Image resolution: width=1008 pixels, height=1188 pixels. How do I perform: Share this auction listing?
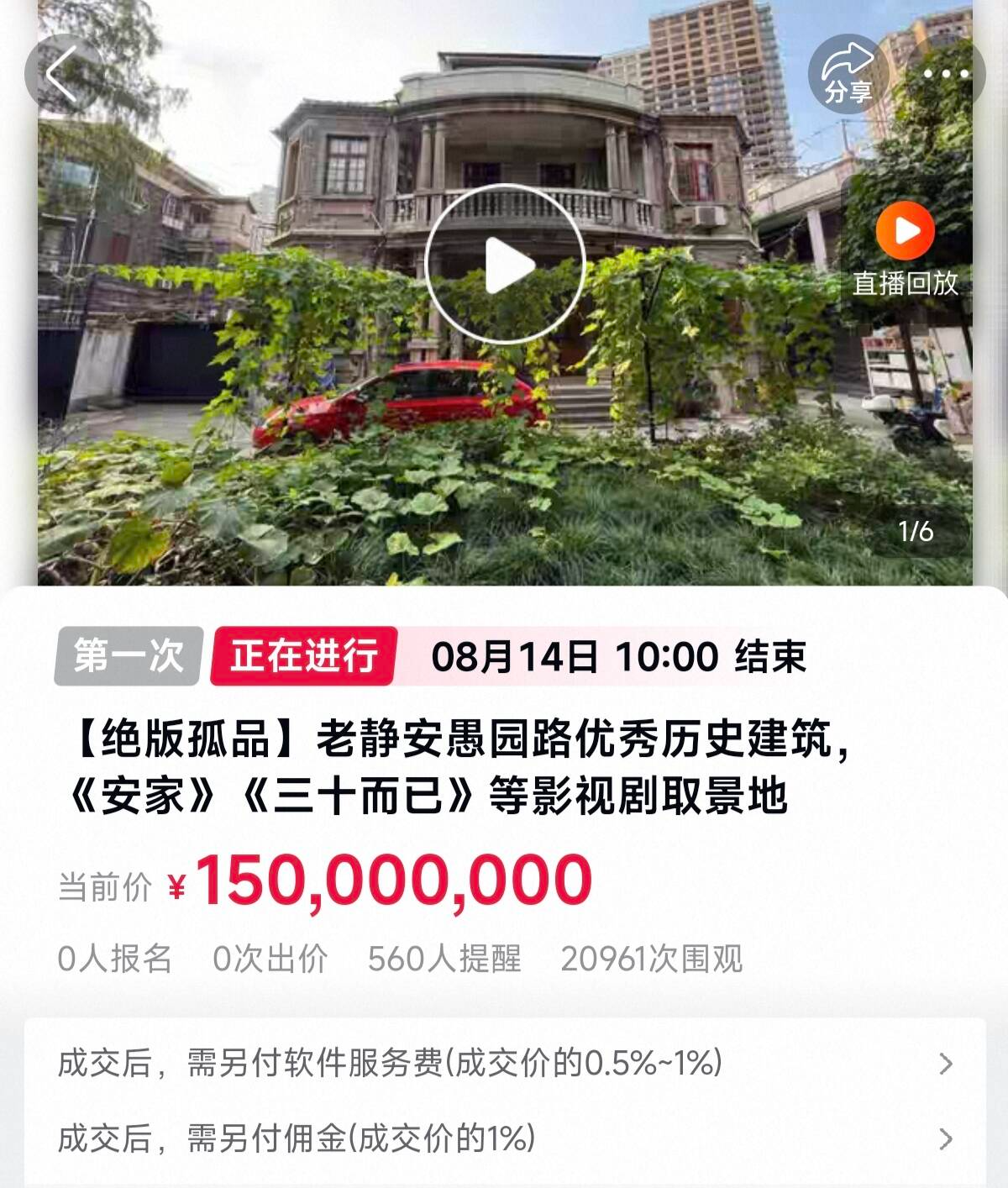click(x=848, y=74)
